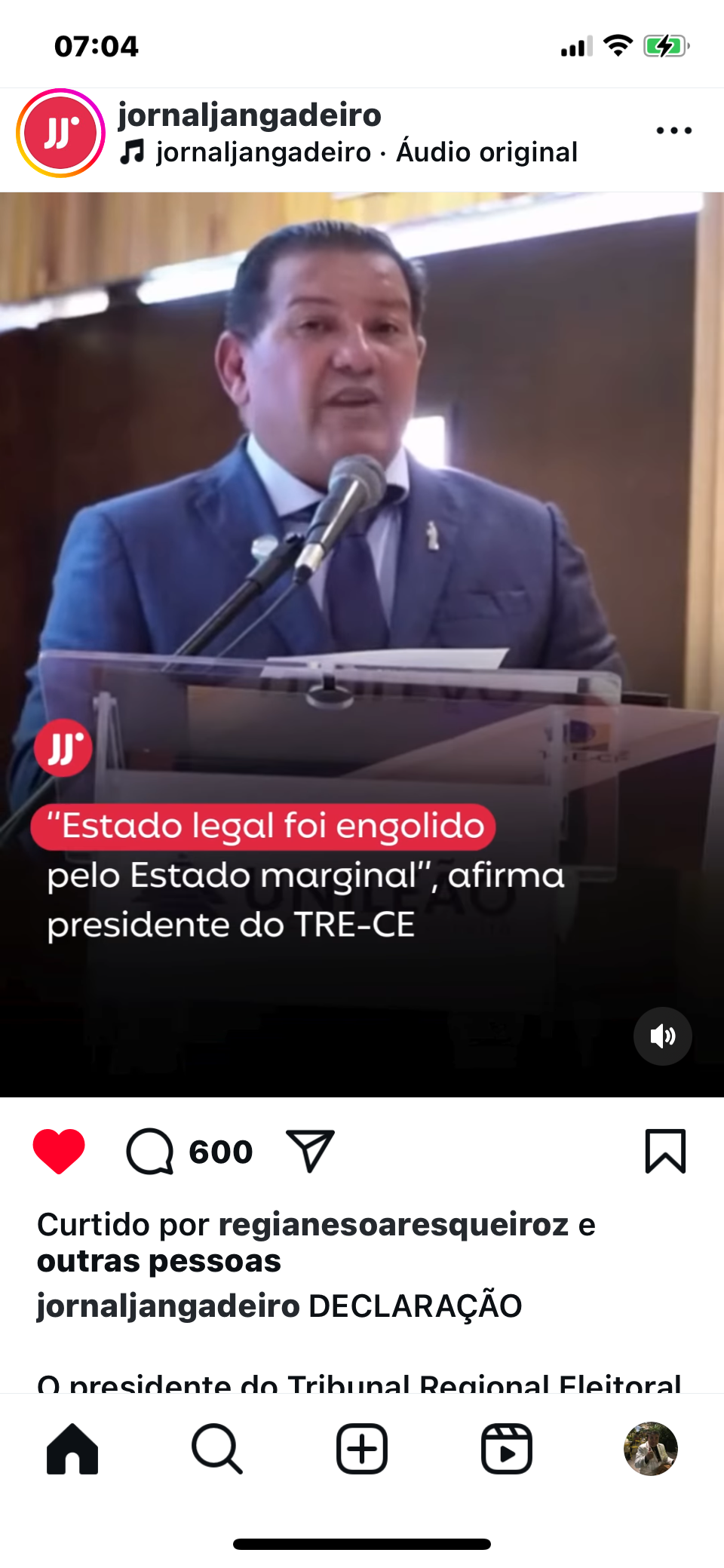Viewport: 724px width, 1568px height.
Task: Open regianesoaresqueiroz's profile from the likes line
Action: 393,1224
